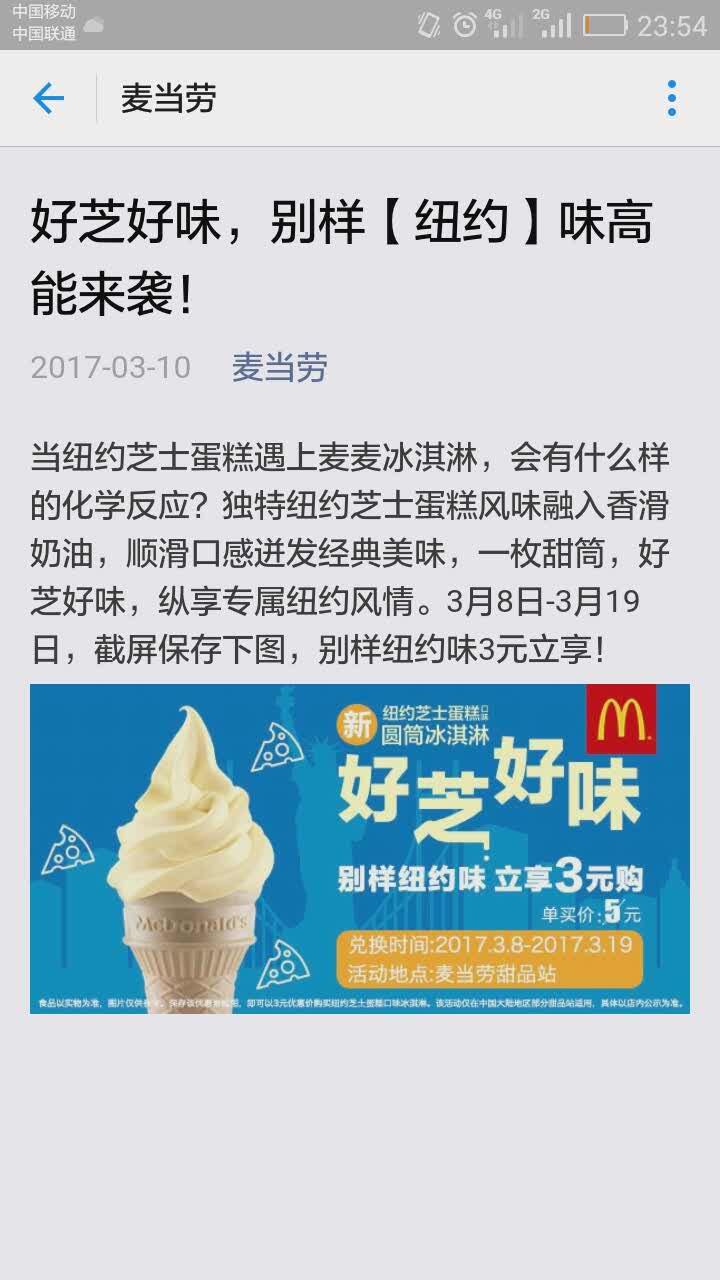This screenshot has width=720, height=1280.
Task: Go back using the arrow icon
Action: [x=48, y=98]
